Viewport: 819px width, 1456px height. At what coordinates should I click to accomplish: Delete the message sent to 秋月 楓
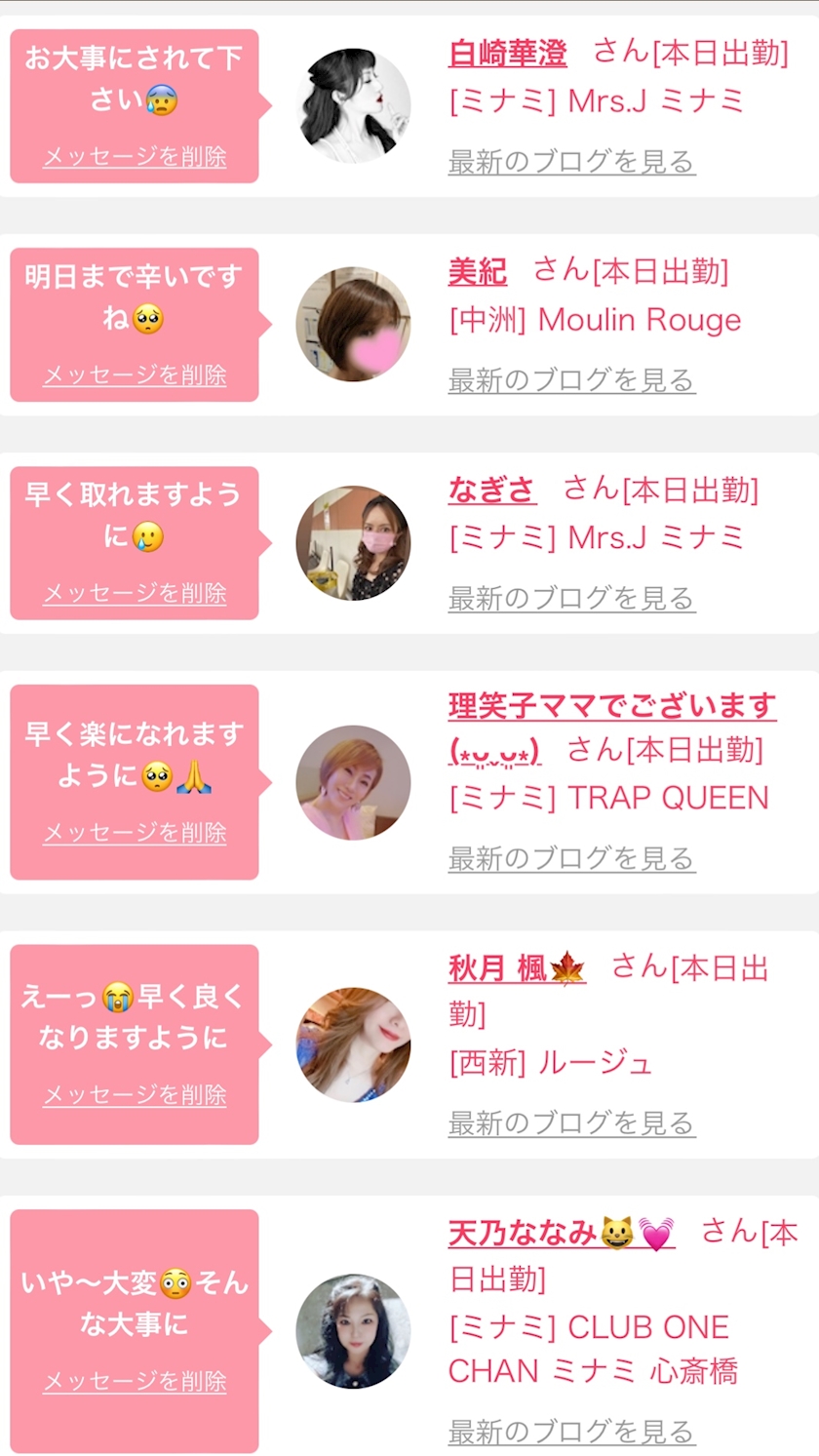135,1095
